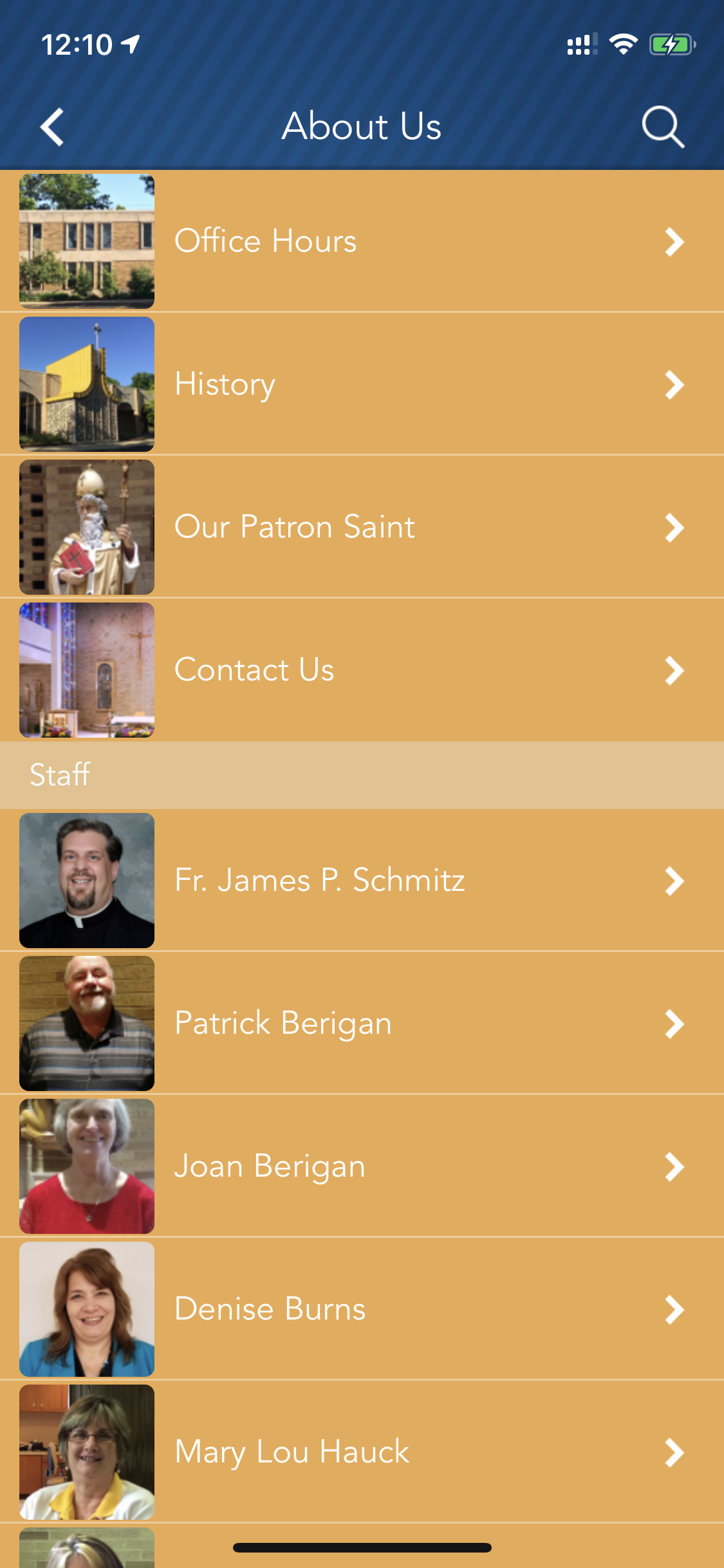Go back using the header arrow
This screenshot has width=724, height=1568.
pyautogui.click(x=52, y=127)
